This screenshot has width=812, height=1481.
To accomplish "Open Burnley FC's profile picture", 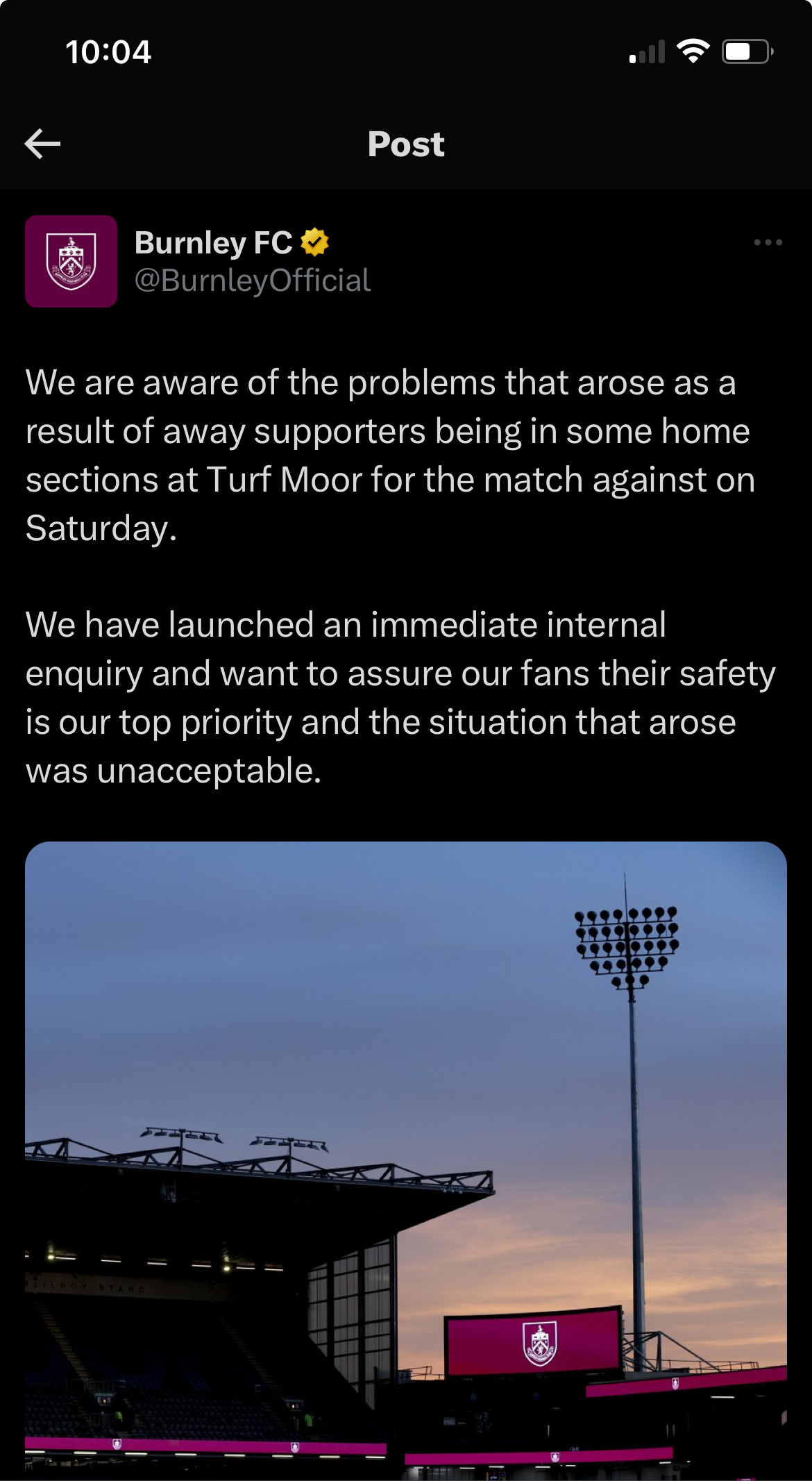I will [x=71, y=261].
